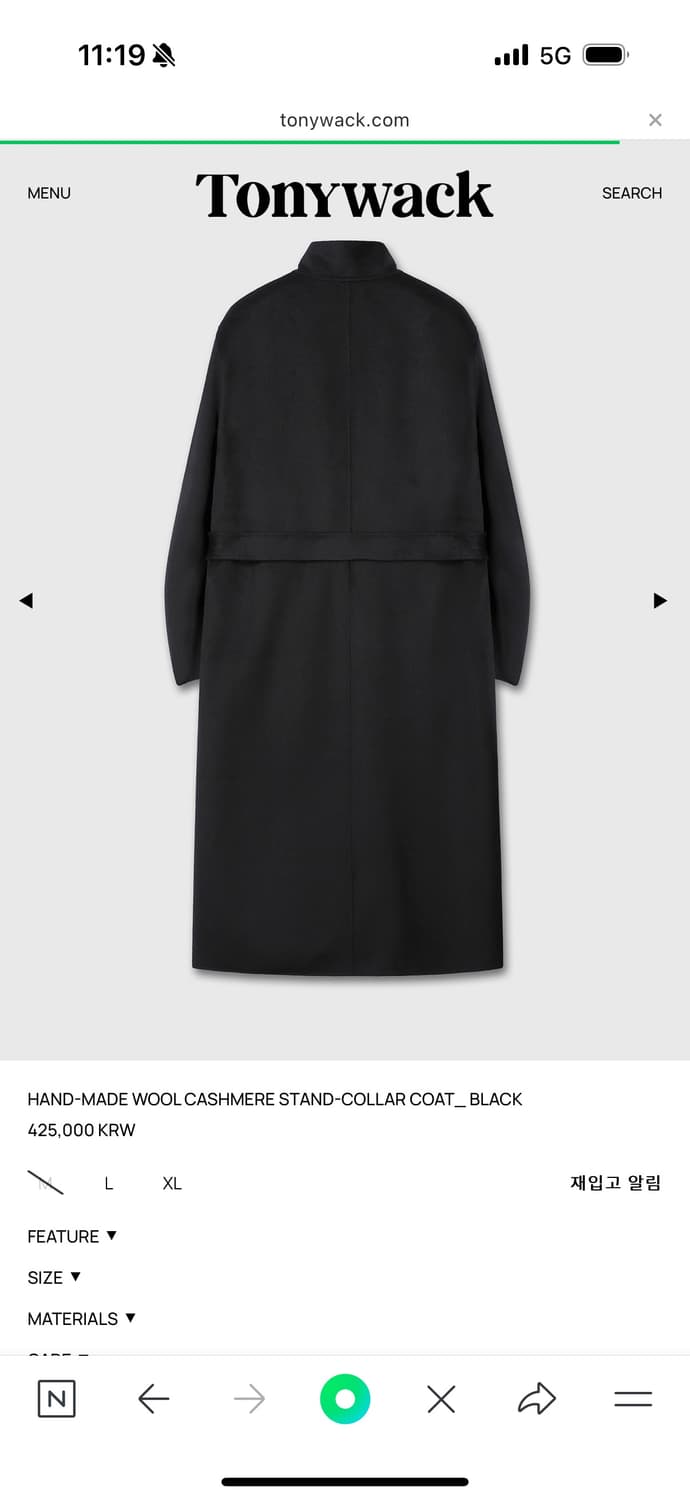Open the SEARCH option
This screenshot has height=1500, width=690.
631,193
